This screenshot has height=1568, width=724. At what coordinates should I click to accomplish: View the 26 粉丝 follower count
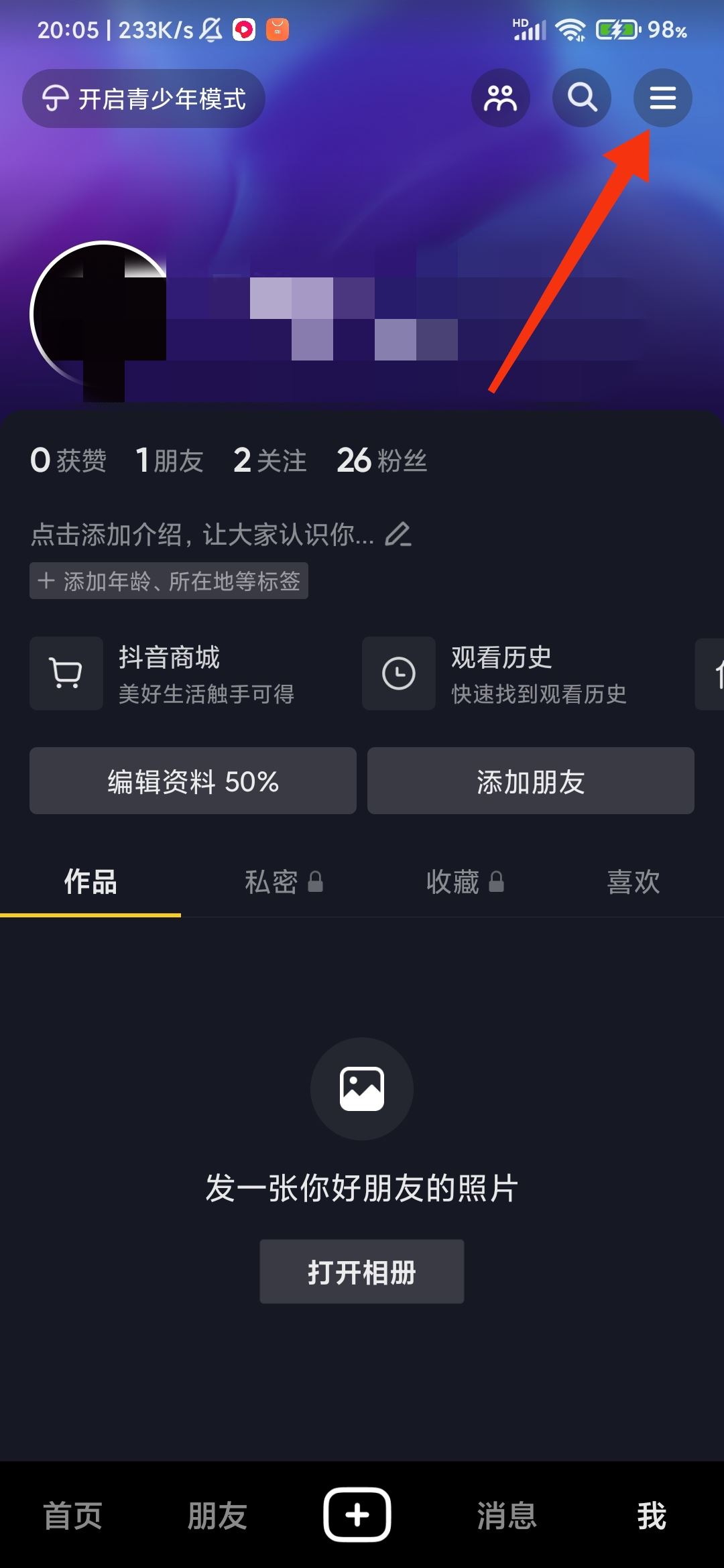(382, 460)
